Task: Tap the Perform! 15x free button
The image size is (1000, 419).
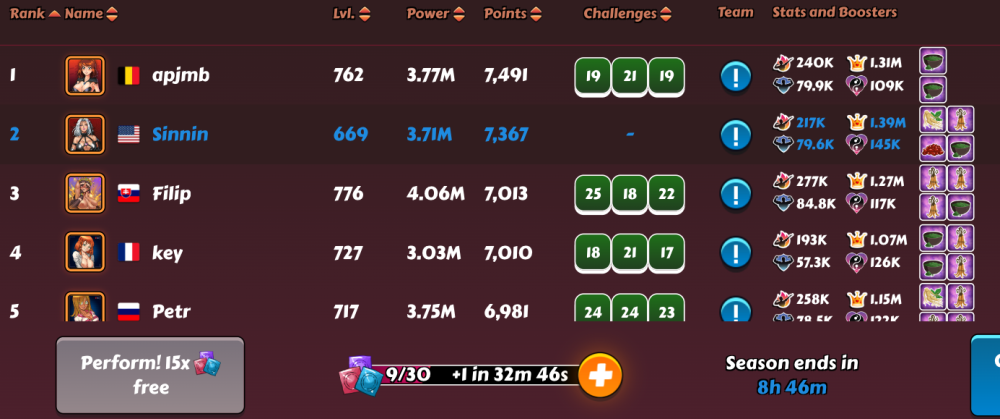Action: (x=150, y=375)
